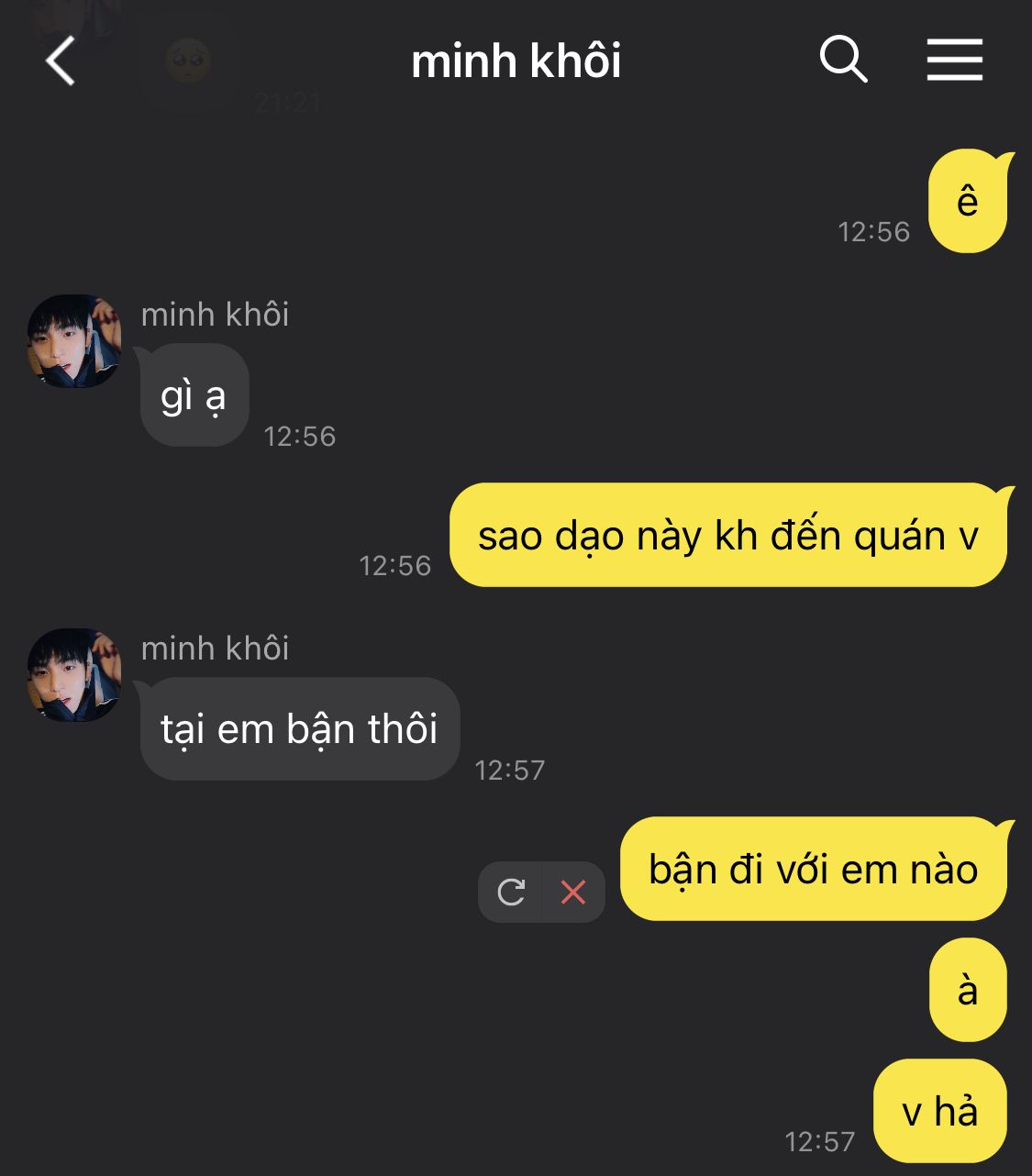Delete the unsent message with red X
1032x1176 pixels.
(x=573, y=892)
